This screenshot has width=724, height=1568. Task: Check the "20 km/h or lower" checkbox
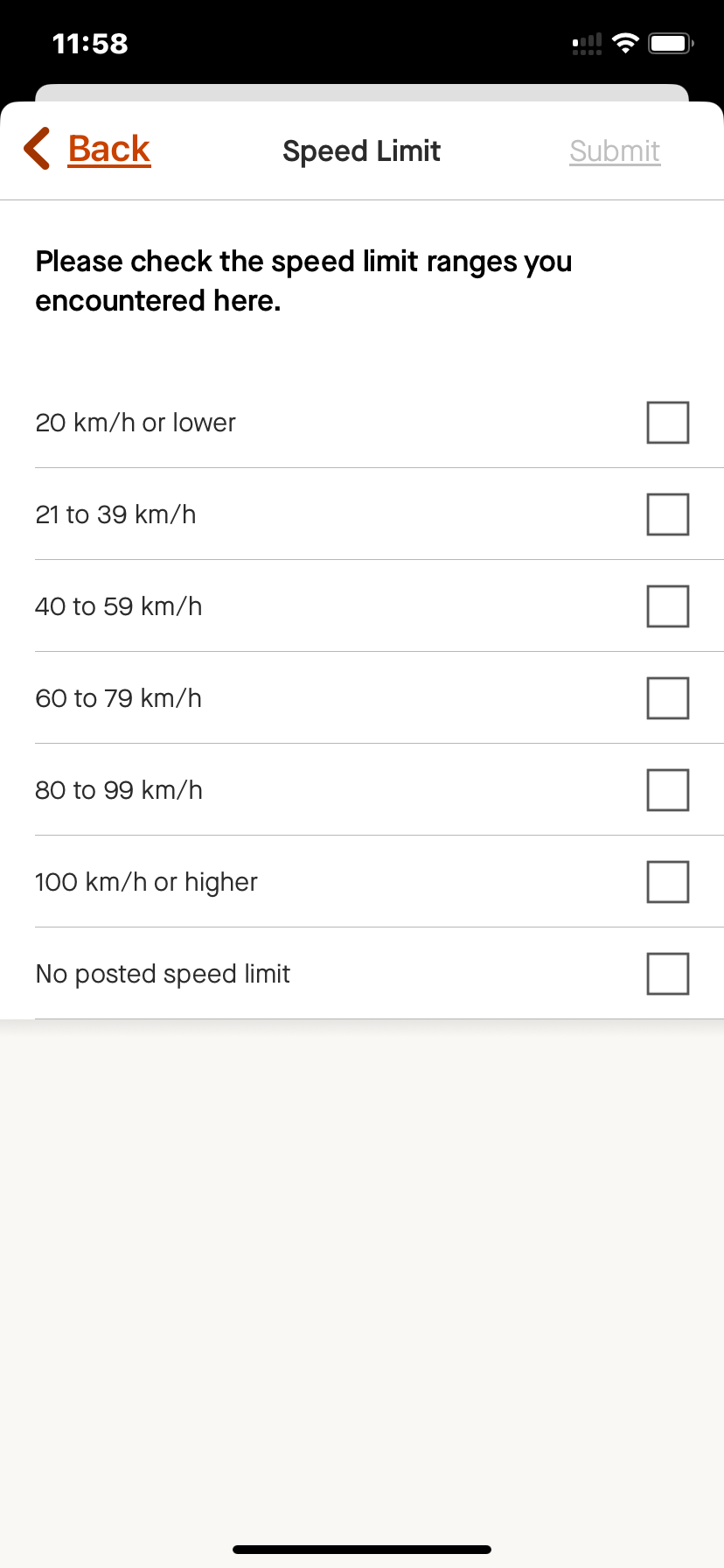point(666,422)
